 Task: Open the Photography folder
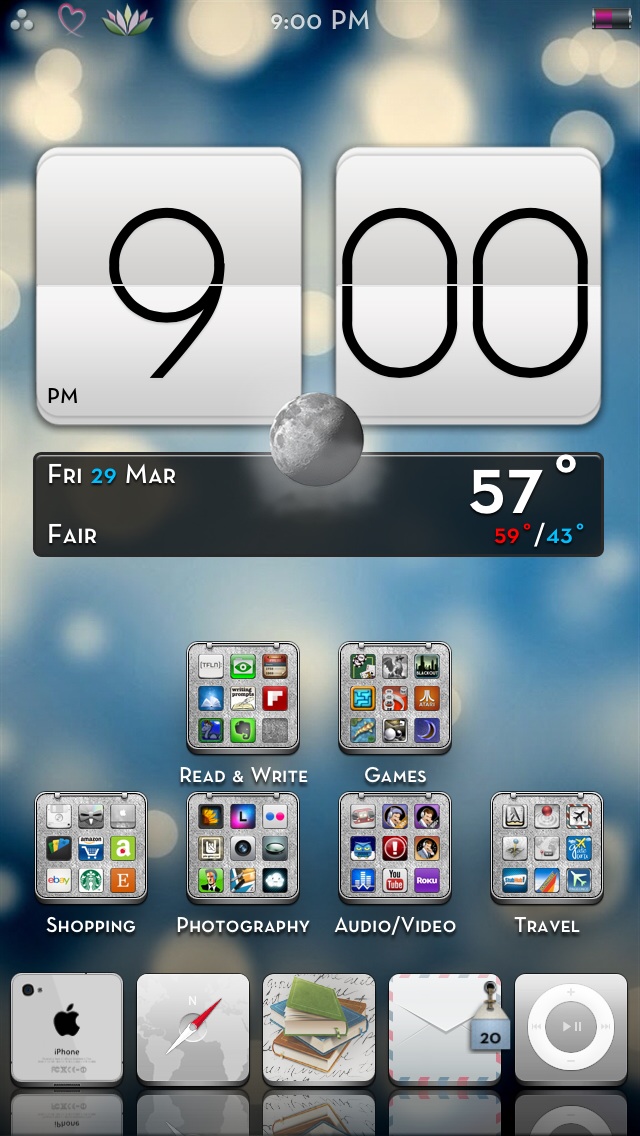tap(243, 848)
